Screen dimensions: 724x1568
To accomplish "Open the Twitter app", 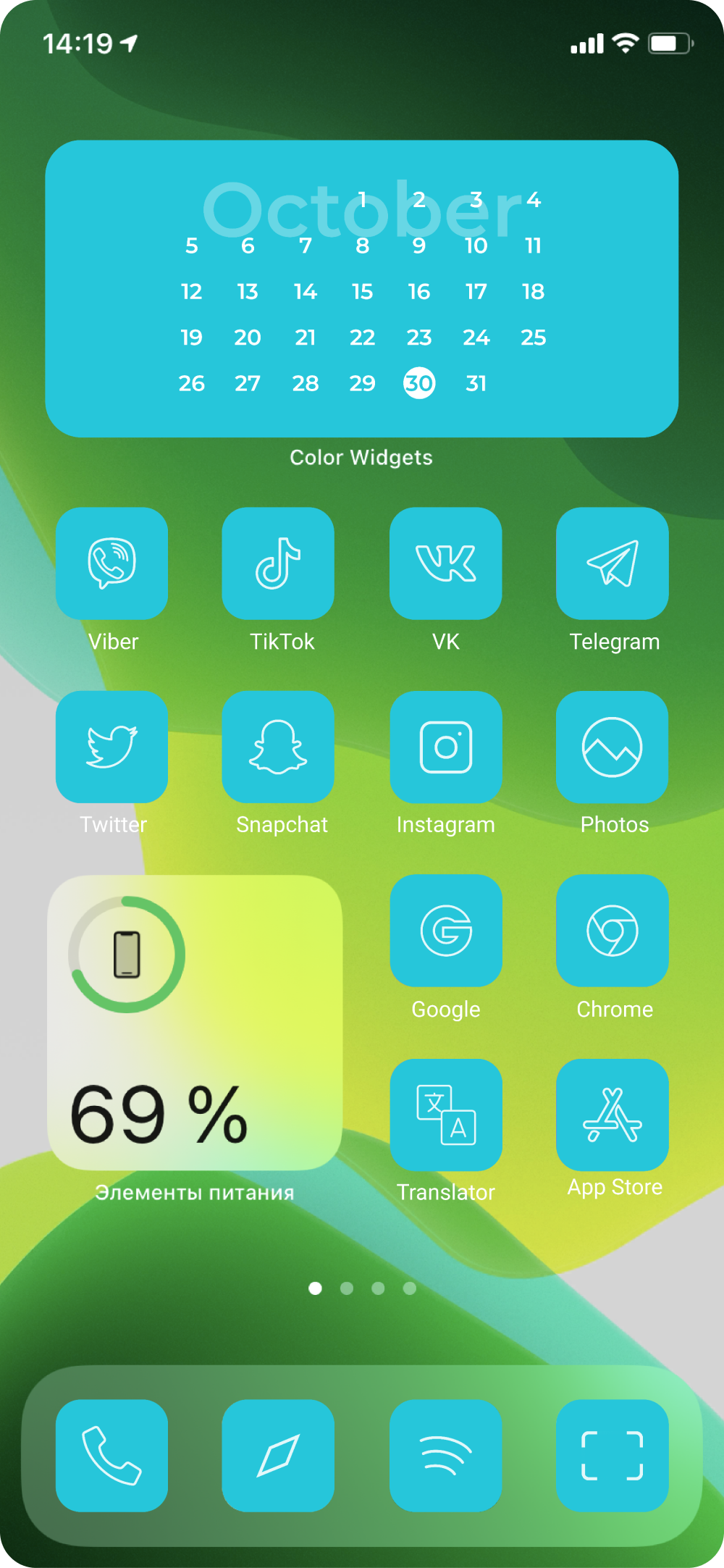I will tap(112, 747).
